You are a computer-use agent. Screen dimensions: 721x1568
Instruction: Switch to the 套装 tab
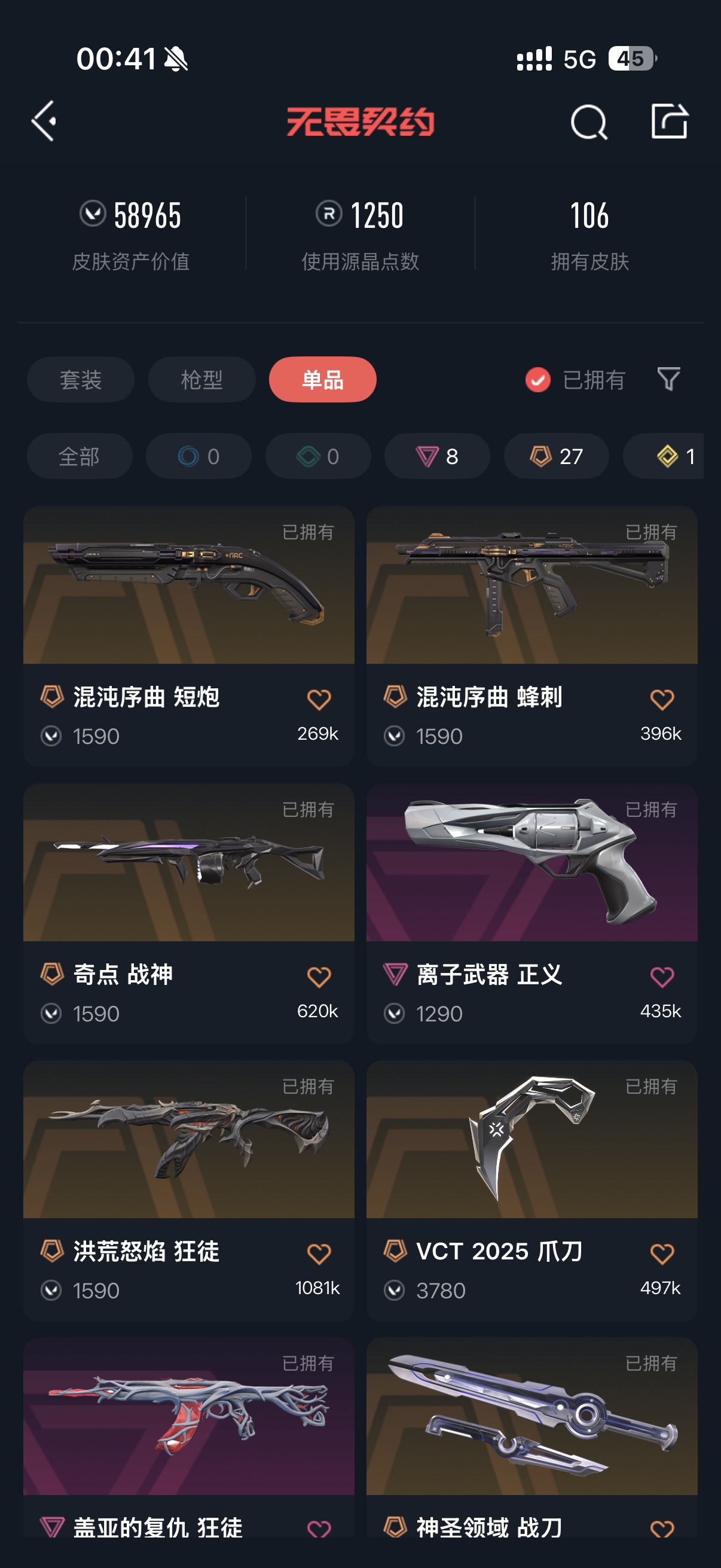[80, 380]
